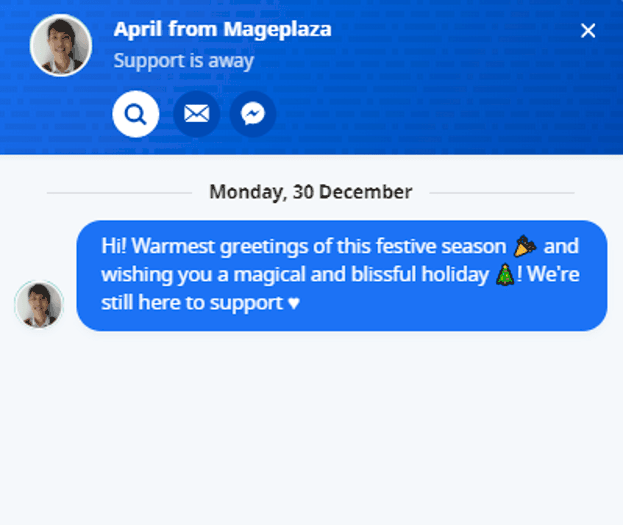Close the Mageplaza chat widget
623x525 pixels.
tap(588, 31)
